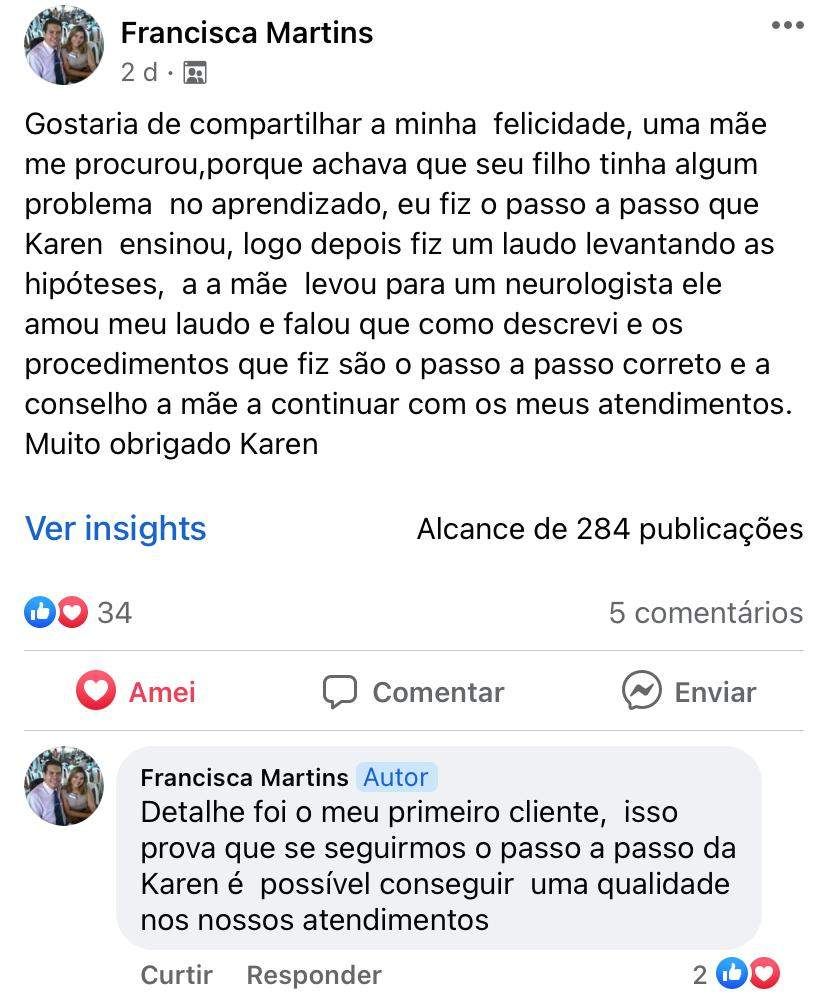View the 2 reactions on the comment
The image size is (828, 1002).
737,973
